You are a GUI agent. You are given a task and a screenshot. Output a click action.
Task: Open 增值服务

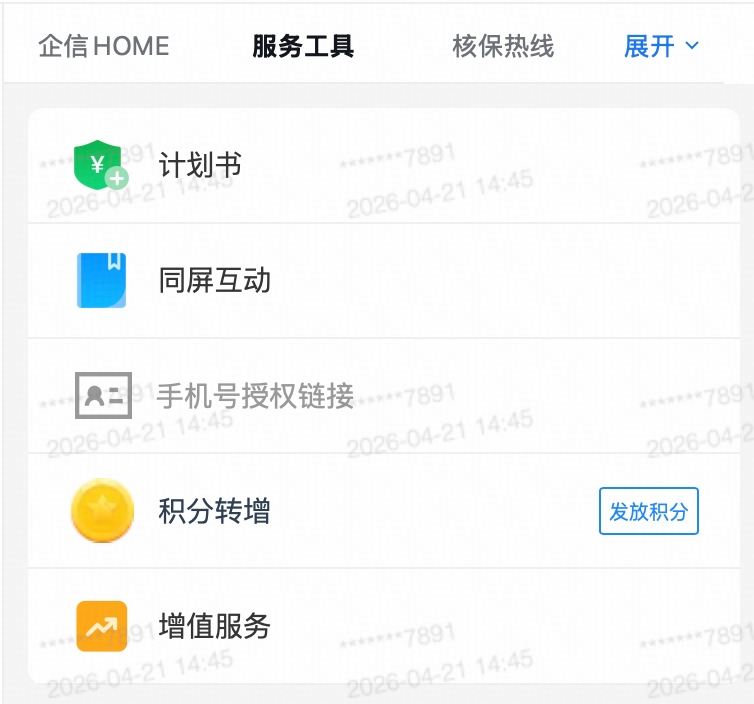click(214, 626)
